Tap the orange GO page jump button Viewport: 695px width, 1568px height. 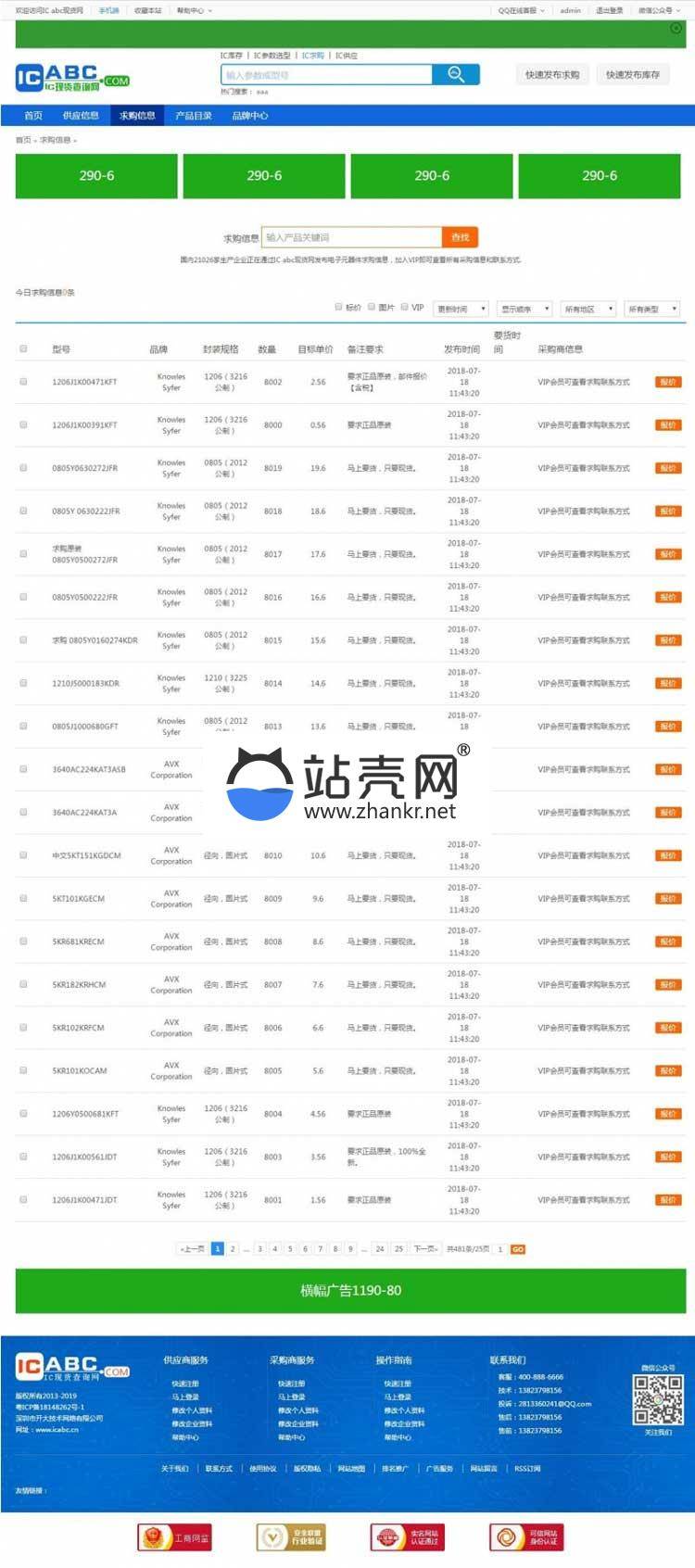(x=518, y=1249)
